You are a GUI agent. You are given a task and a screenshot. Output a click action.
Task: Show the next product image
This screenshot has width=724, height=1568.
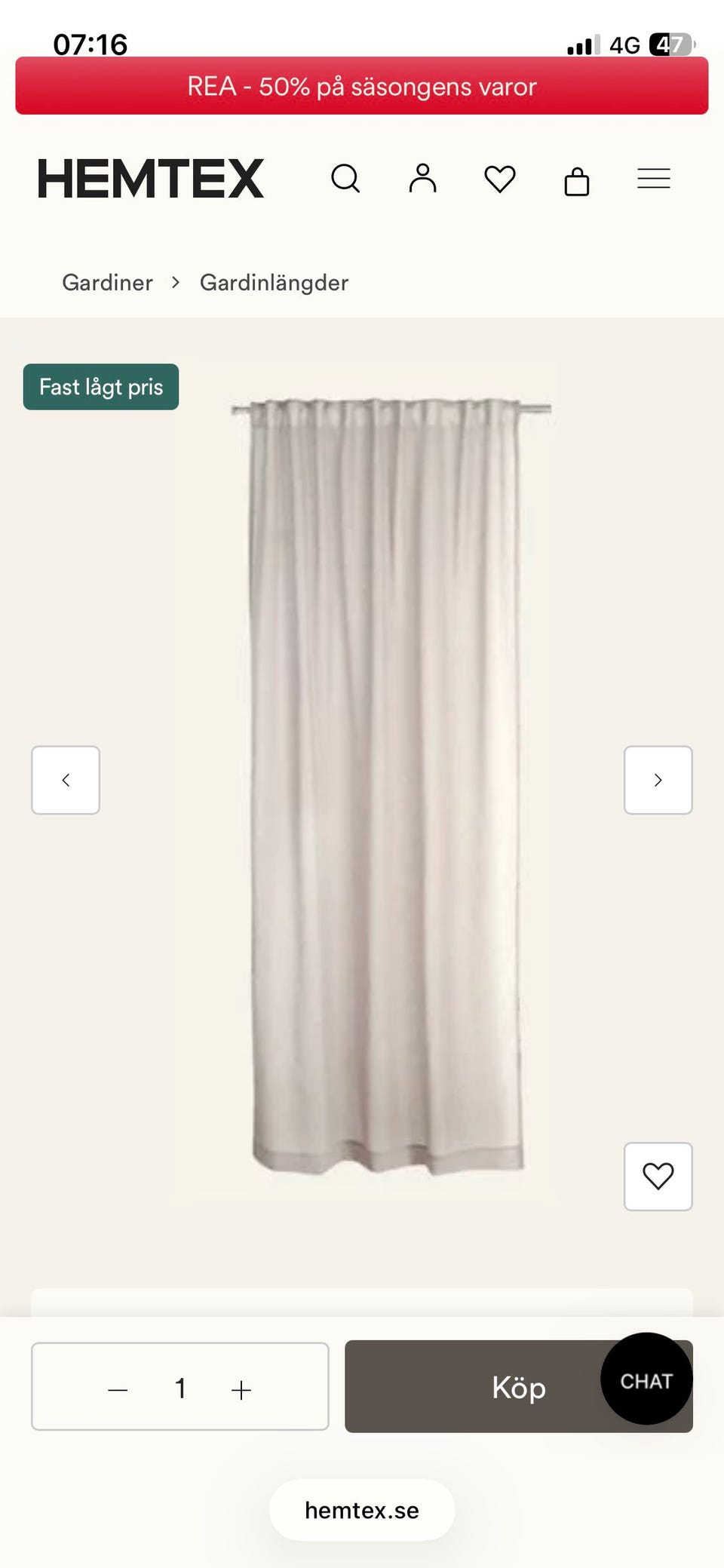[658, 780]
